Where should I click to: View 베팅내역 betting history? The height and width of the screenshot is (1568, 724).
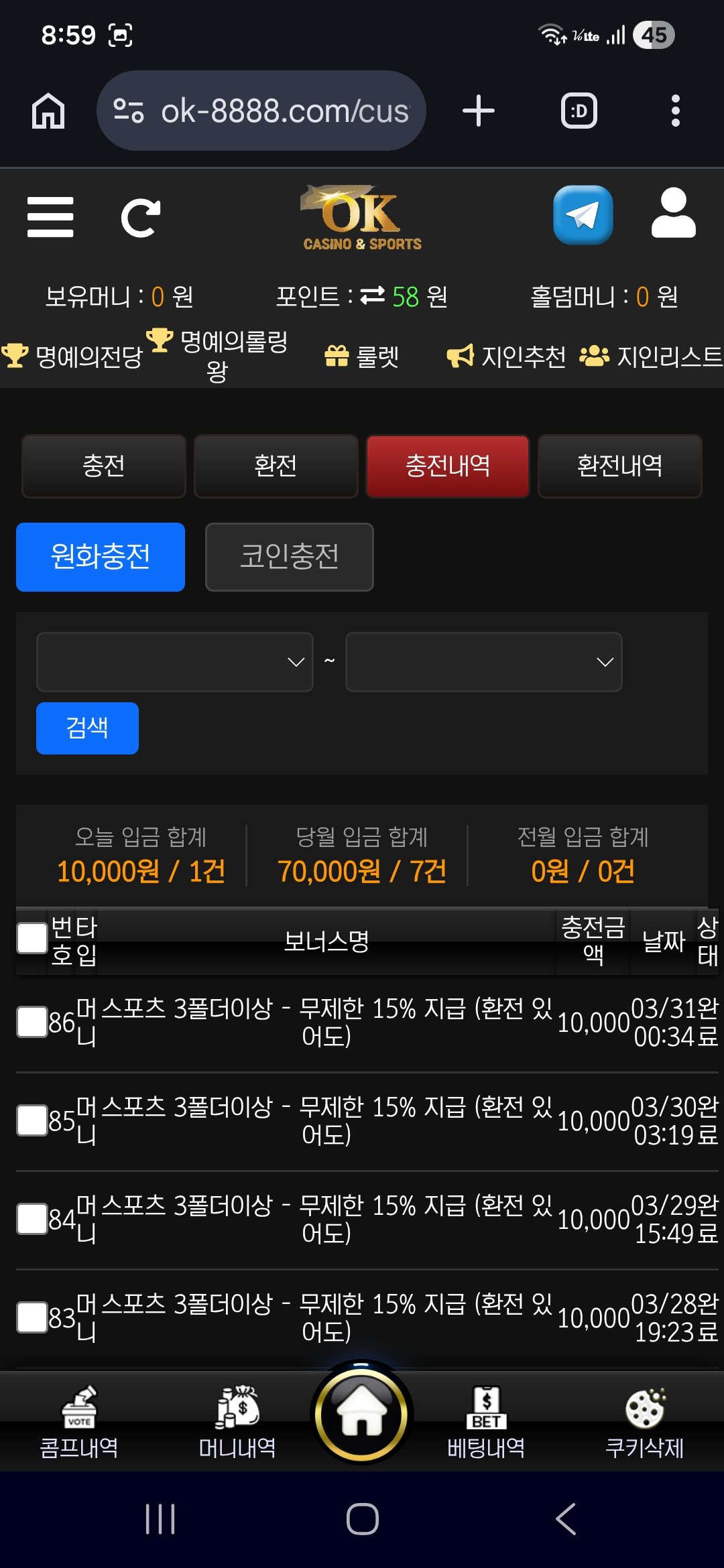[x=486, y=1421]
